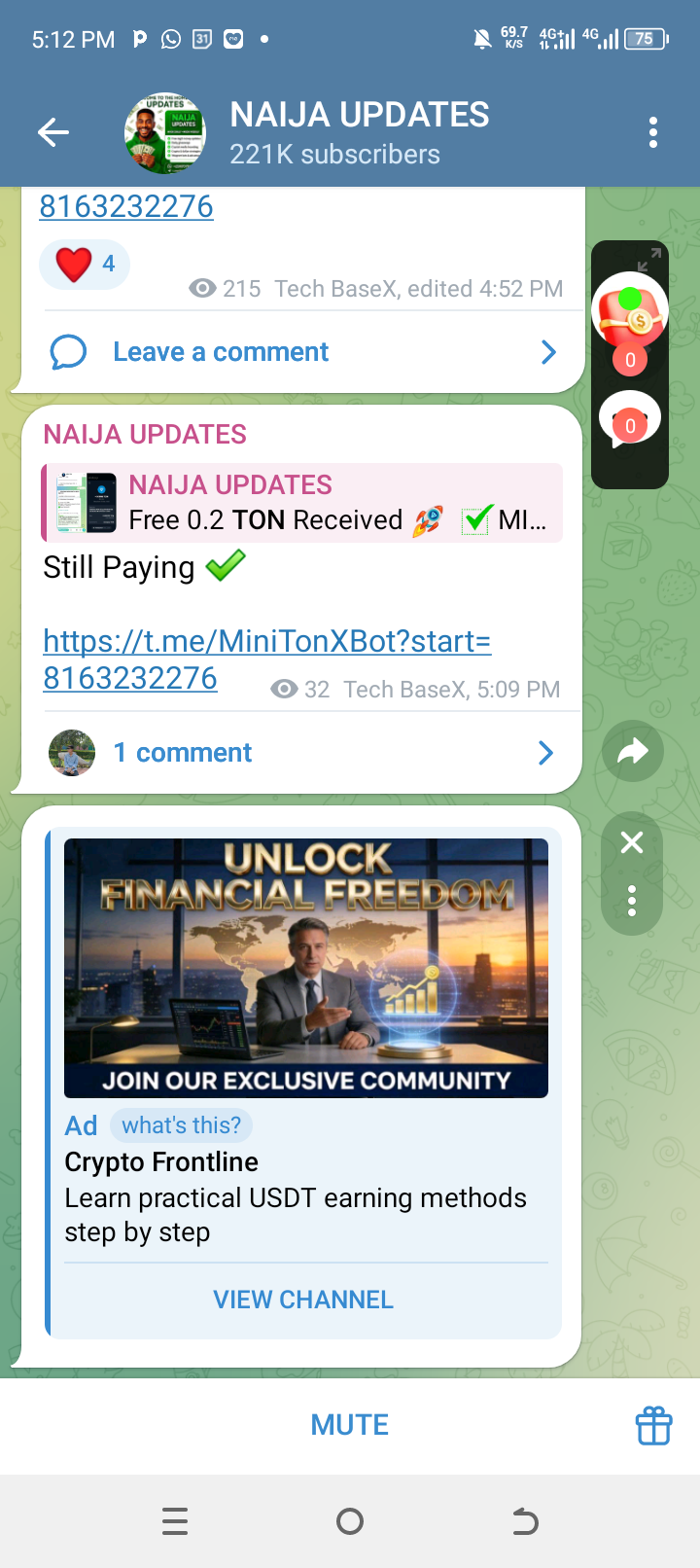
Task: Open the quoted Free 0.2 TON reply
Action: [302, 503]
